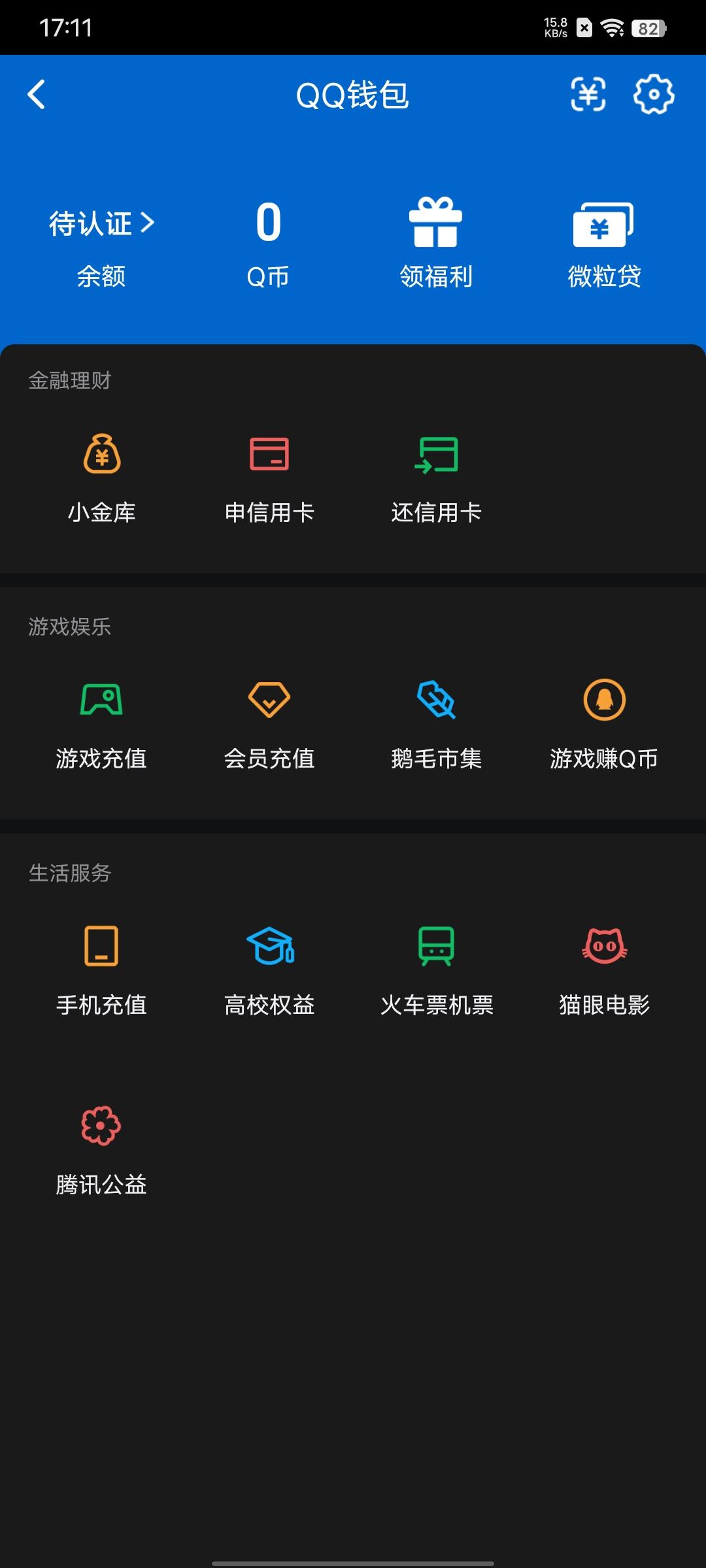
Task: Open QQ Wallet settings gear
Action: 651,95
